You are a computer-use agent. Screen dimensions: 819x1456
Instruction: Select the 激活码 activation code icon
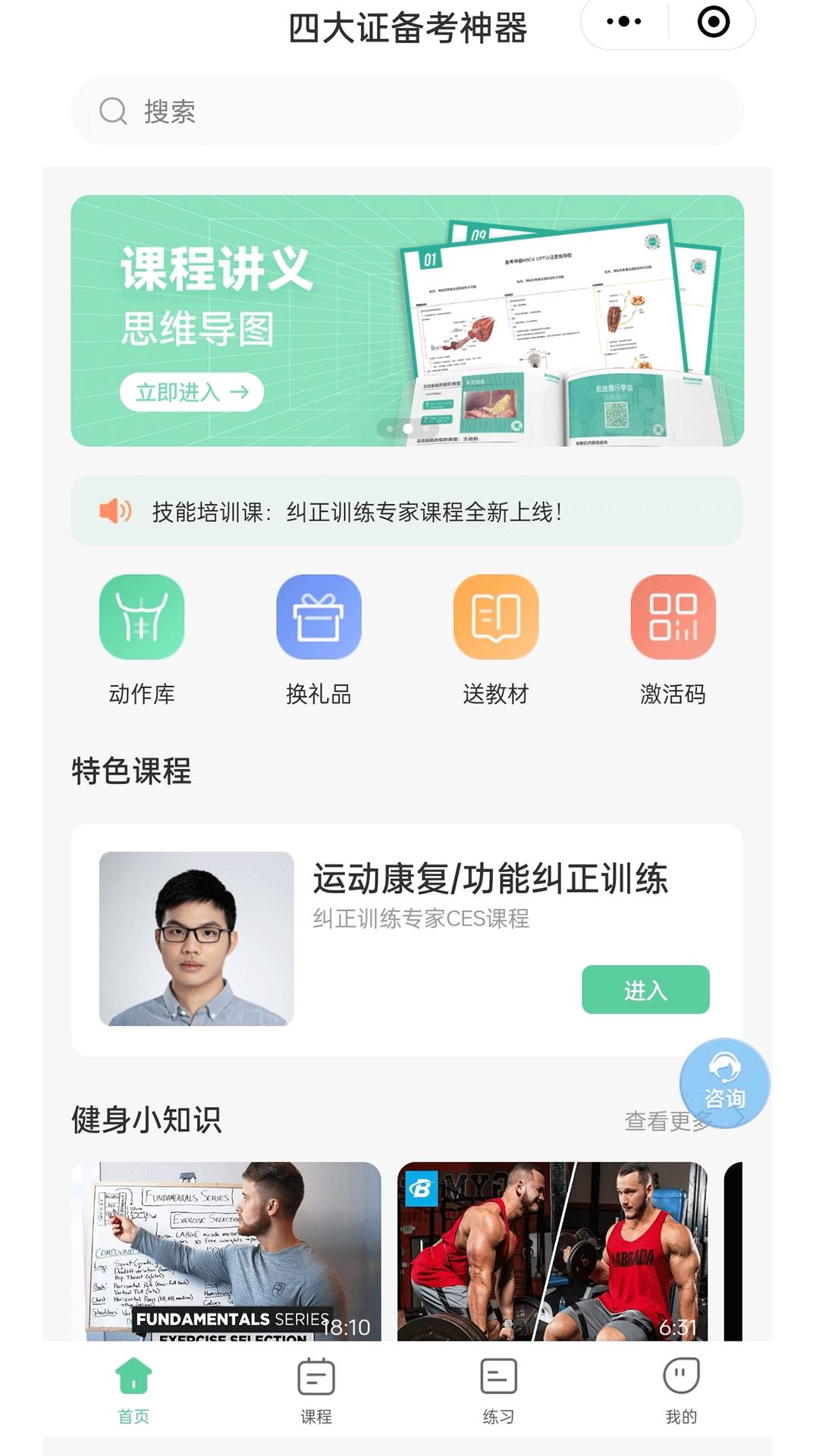tap(673, 617)
